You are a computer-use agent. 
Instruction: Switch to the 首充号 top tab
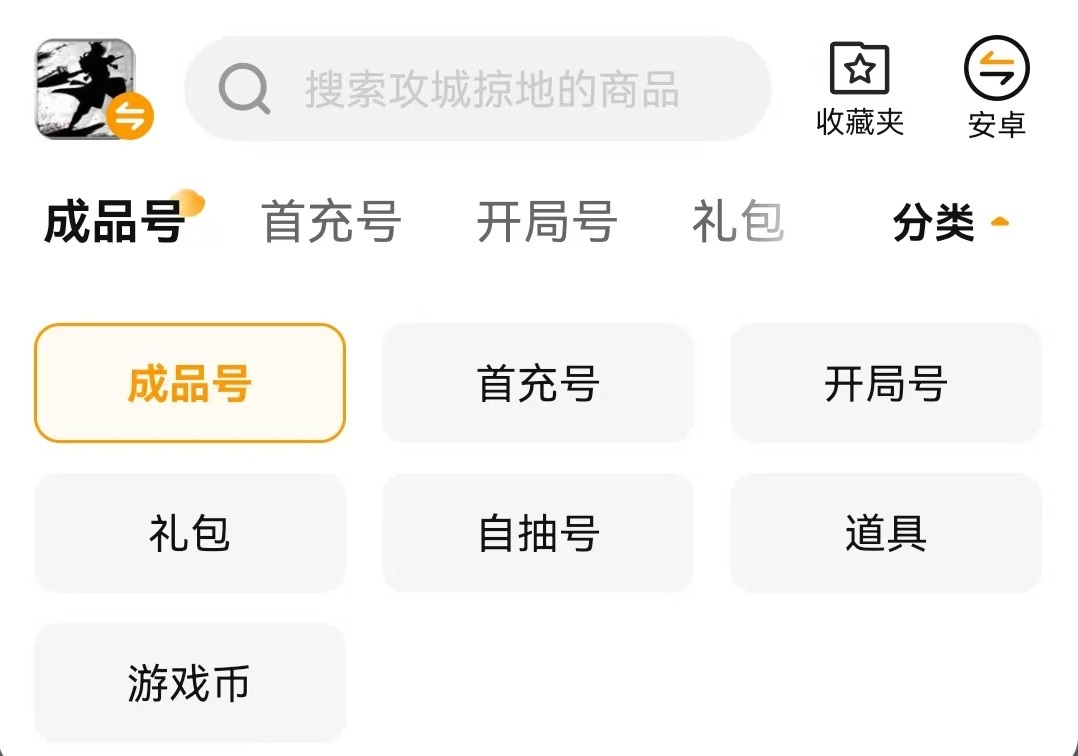click(x=331, y=222)
